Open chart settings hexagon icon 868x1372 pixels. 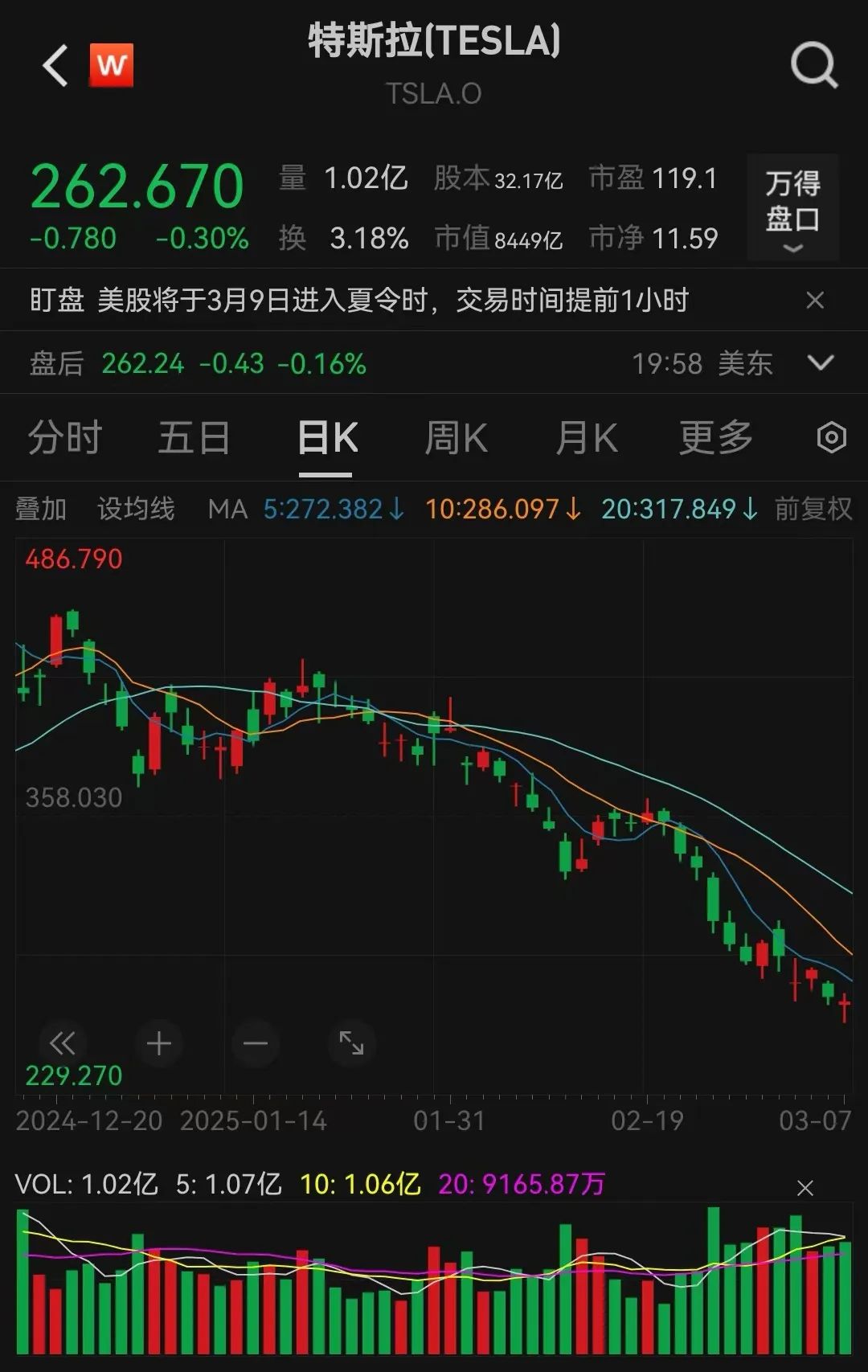click(831, 438)
